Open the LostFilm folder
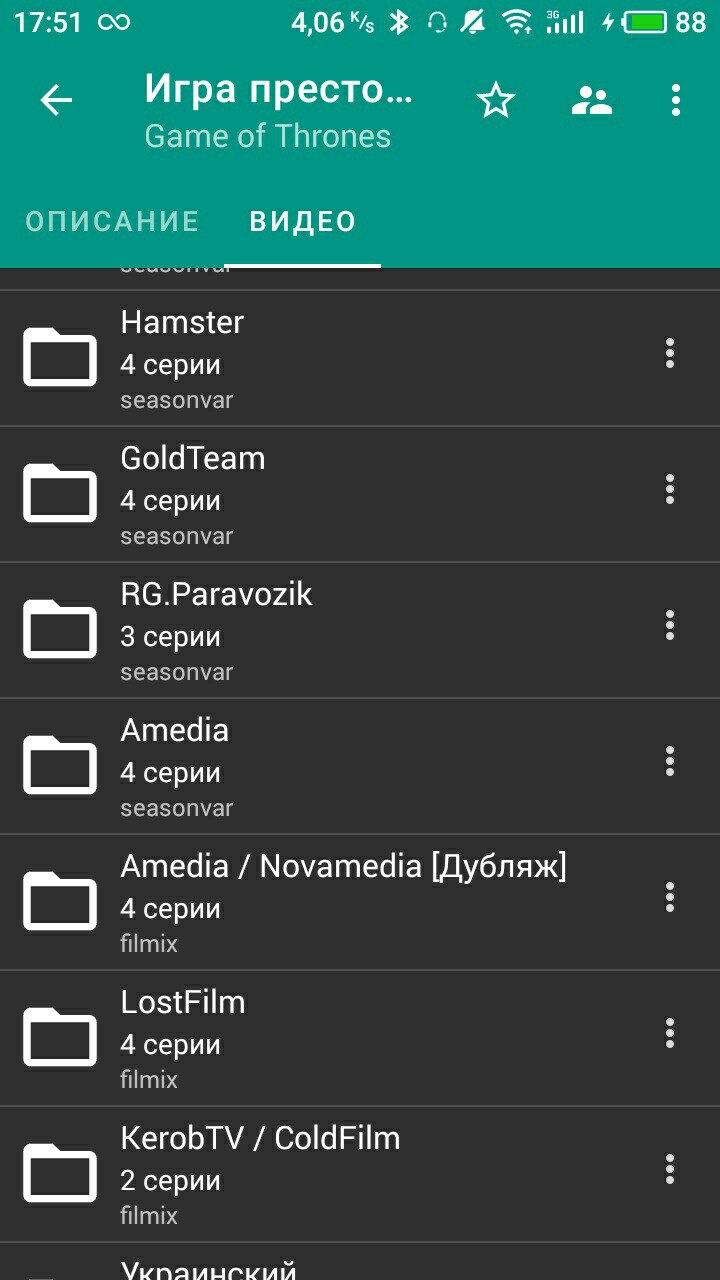Viewport: 720px width, 1280px height. coord(300,1038)
